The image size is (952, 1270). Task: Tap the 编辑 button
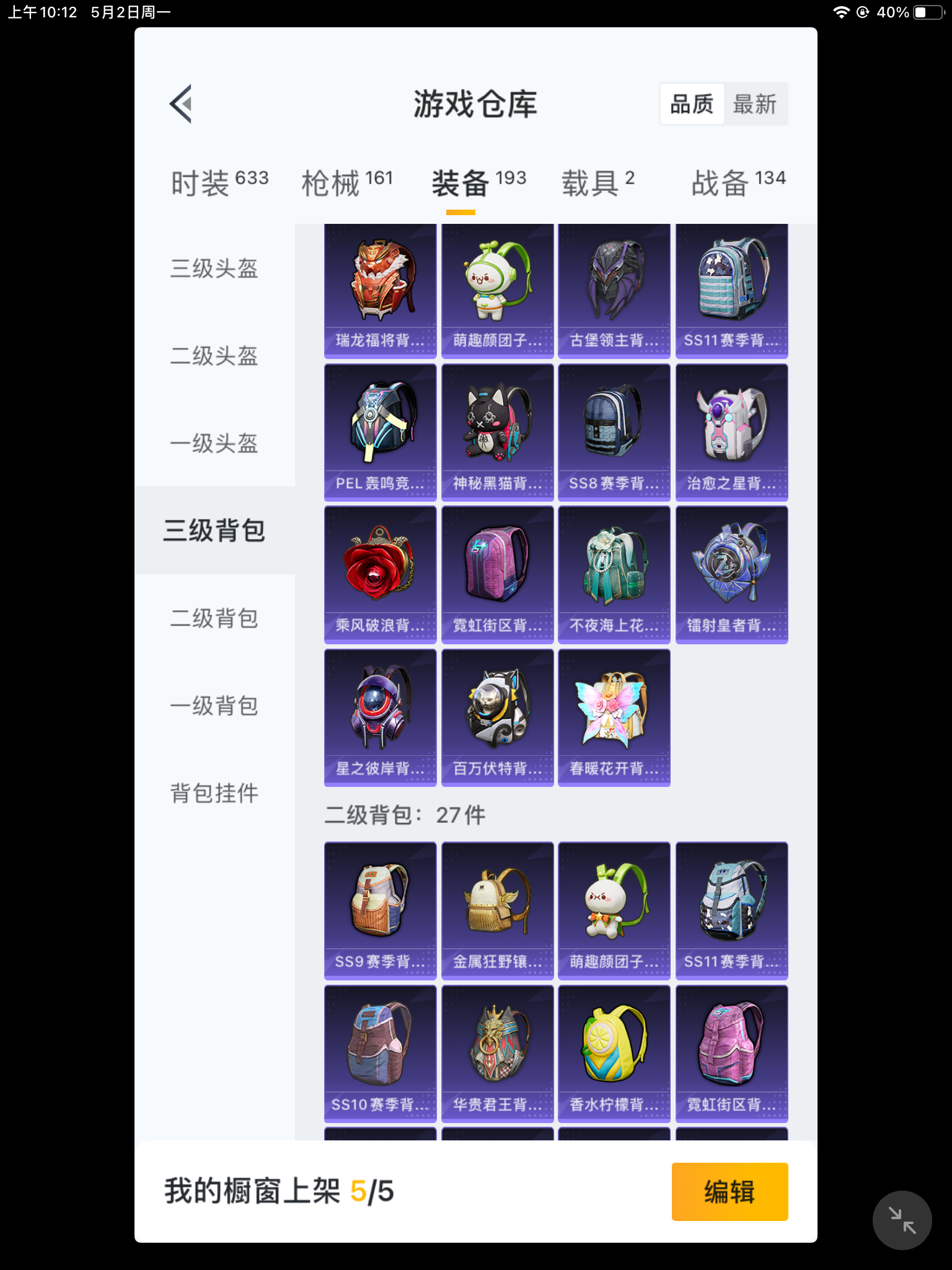729,1191
